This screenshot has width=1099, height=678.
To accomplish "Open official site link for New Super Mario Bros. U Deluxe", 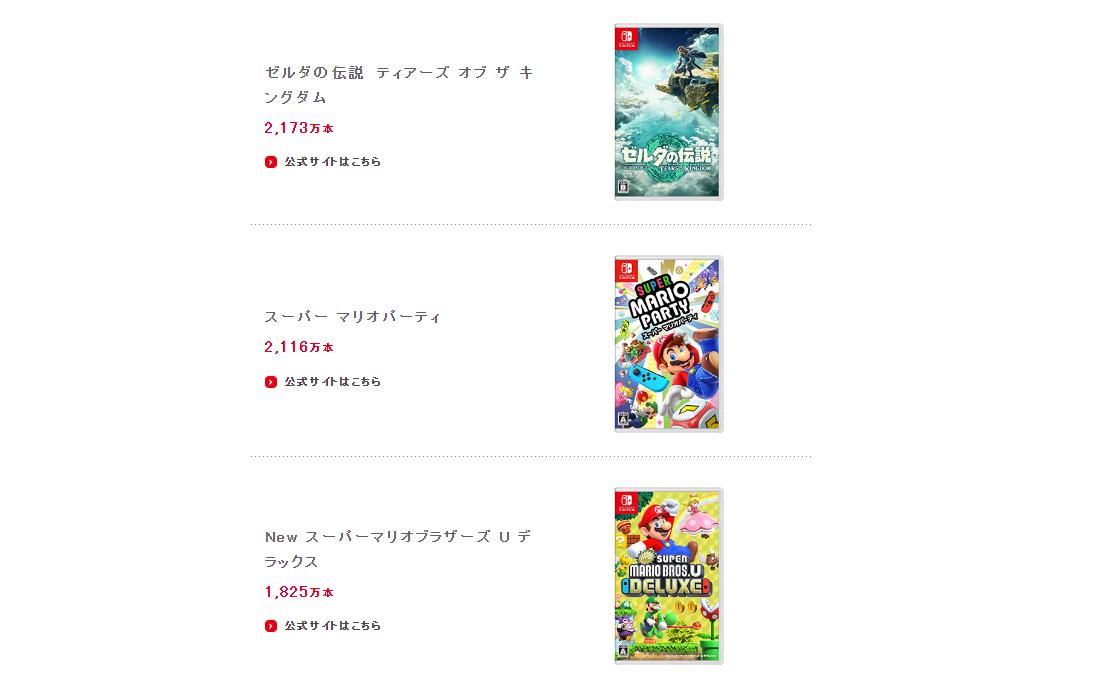I will (331, 626).
